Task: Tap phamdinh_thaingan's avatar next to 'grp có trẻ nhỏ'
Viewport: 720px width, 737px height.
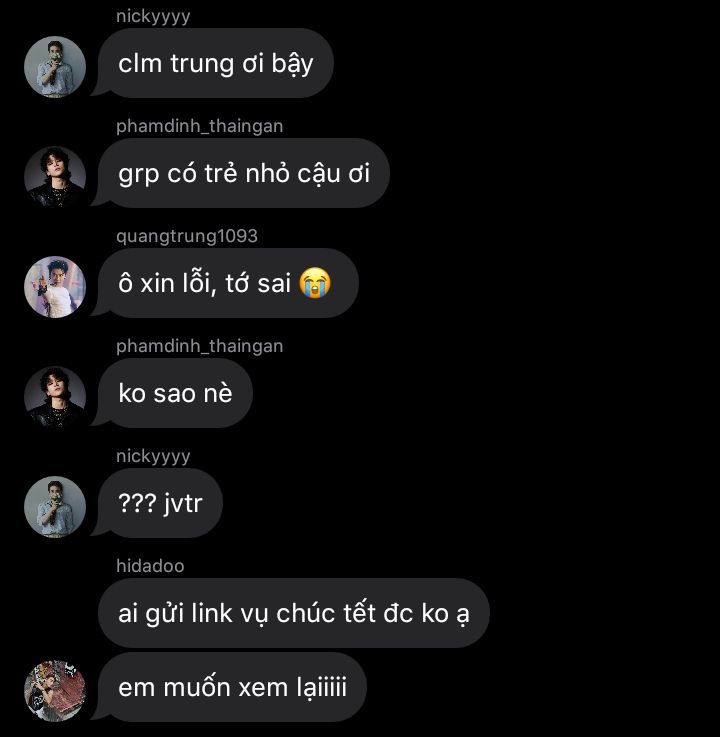Action: [x=55, y=177]
